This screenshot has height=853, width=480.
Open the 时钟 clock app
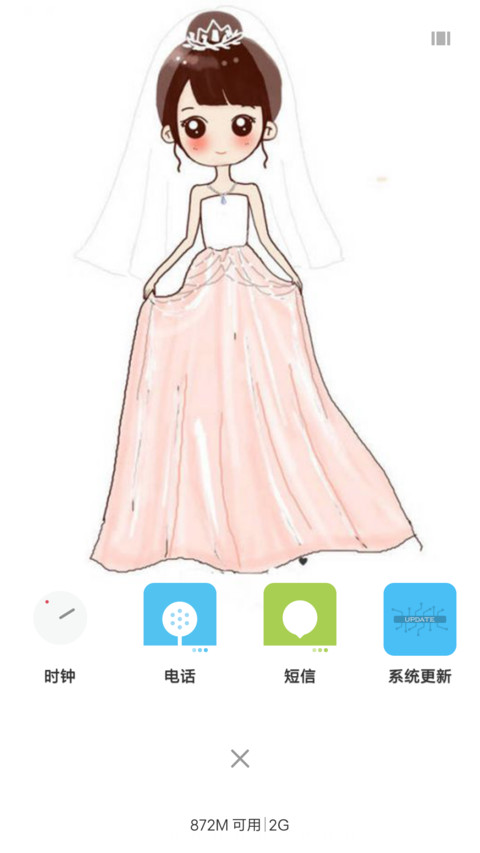(60, 617)
